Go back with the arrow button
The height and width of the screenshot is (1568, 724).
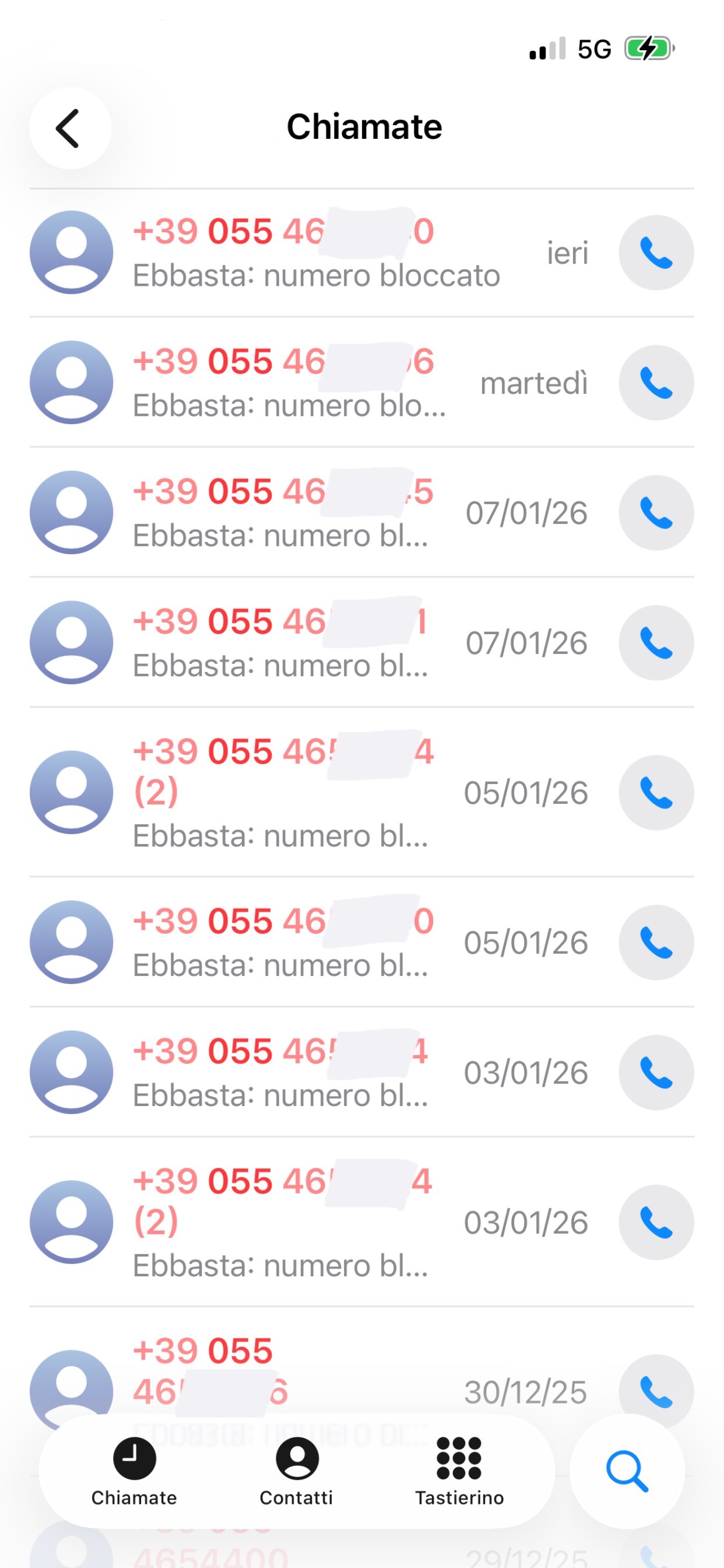click(x=69, y=128)
